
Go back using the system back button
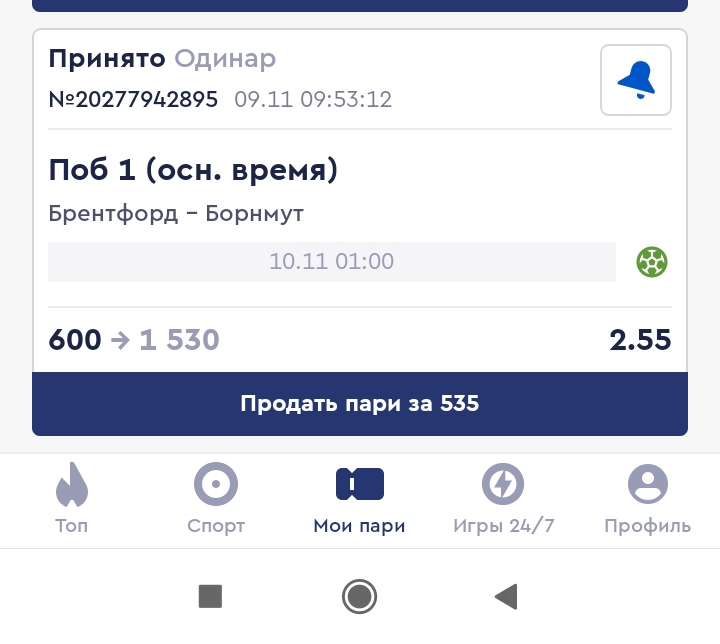click(x=506, y=597)
